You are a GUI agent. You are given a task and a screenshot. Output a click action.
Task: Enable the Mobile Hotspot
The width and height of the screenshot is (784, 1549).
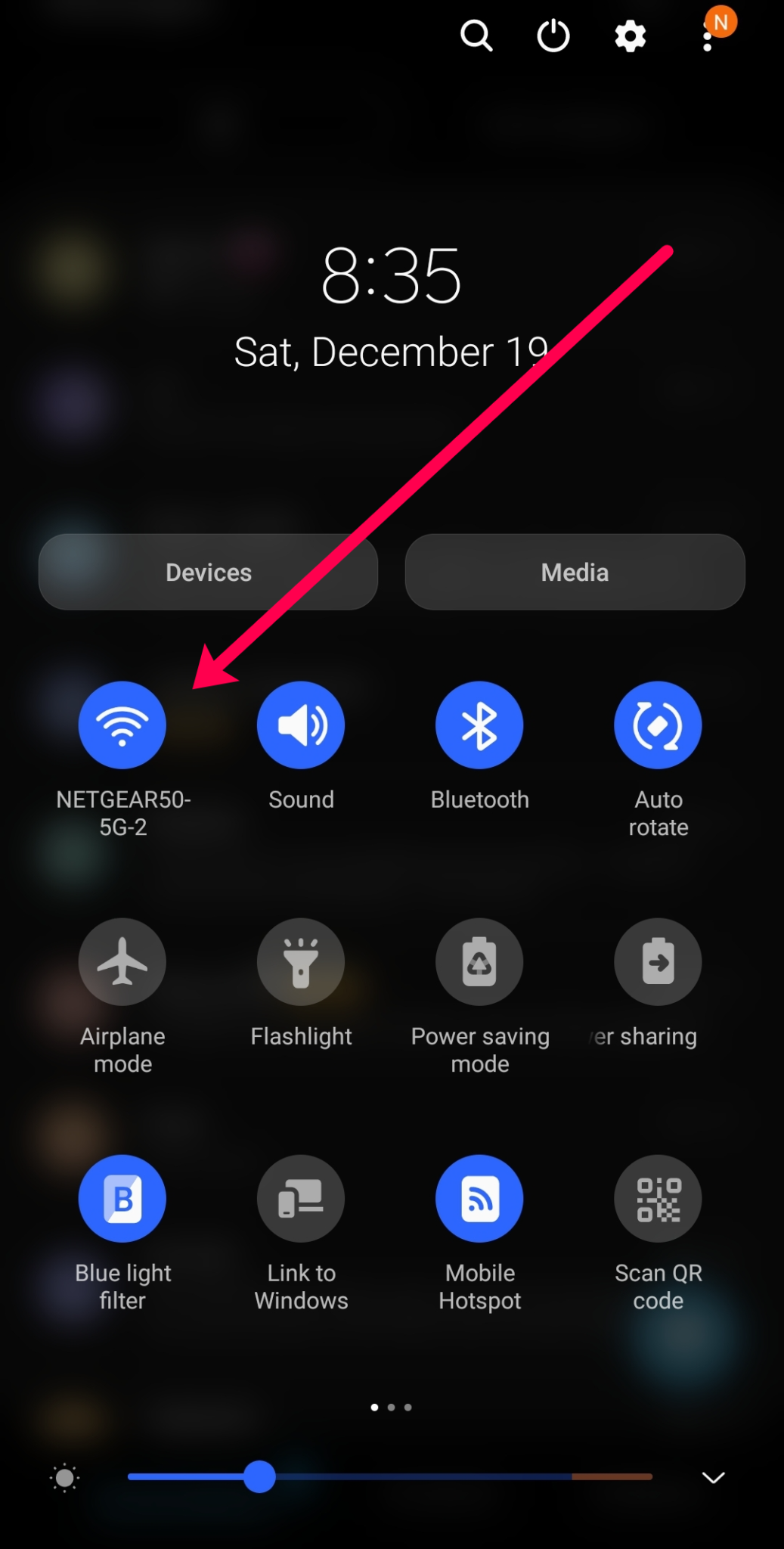pyautogui.click(x=479, y=1198)
